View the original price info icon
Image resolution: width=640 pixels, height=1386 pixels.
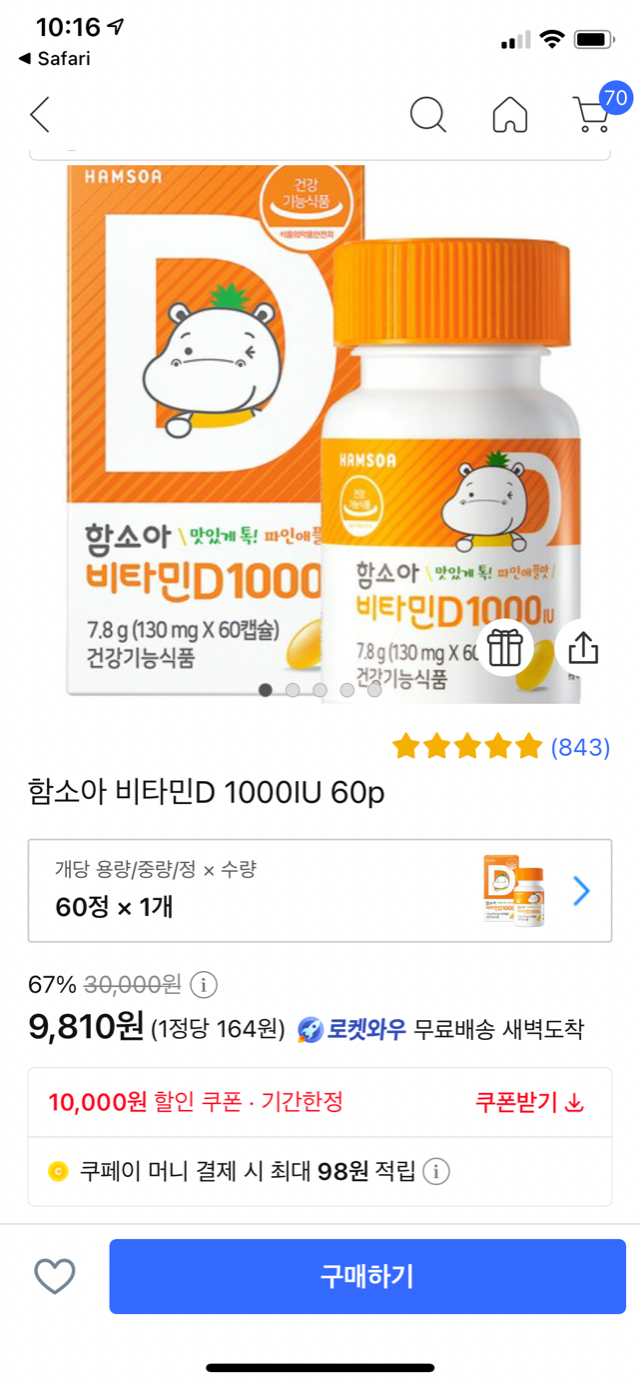pos(203,985)
